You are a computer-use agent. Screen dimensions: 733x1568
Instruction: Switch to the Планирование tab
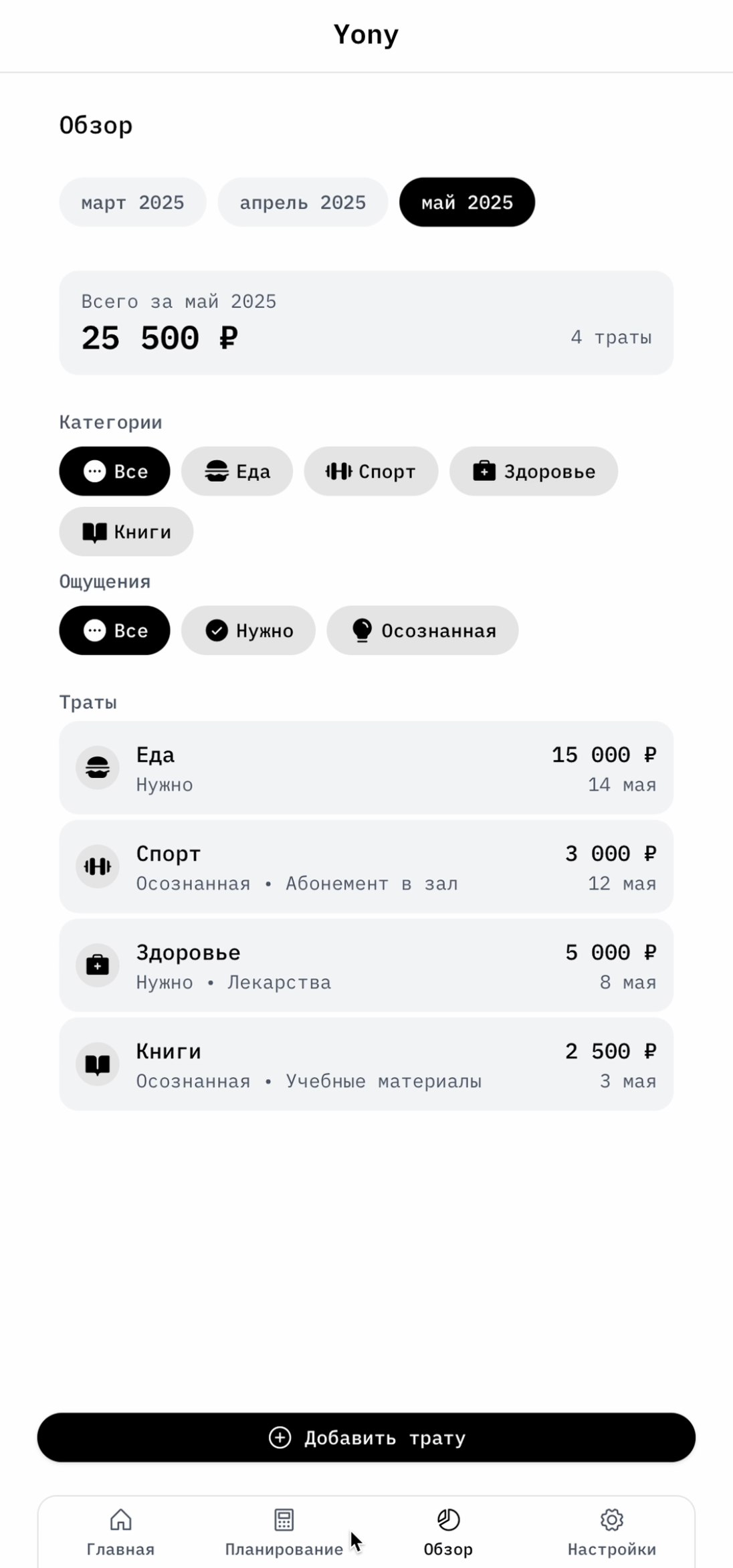284,1533
